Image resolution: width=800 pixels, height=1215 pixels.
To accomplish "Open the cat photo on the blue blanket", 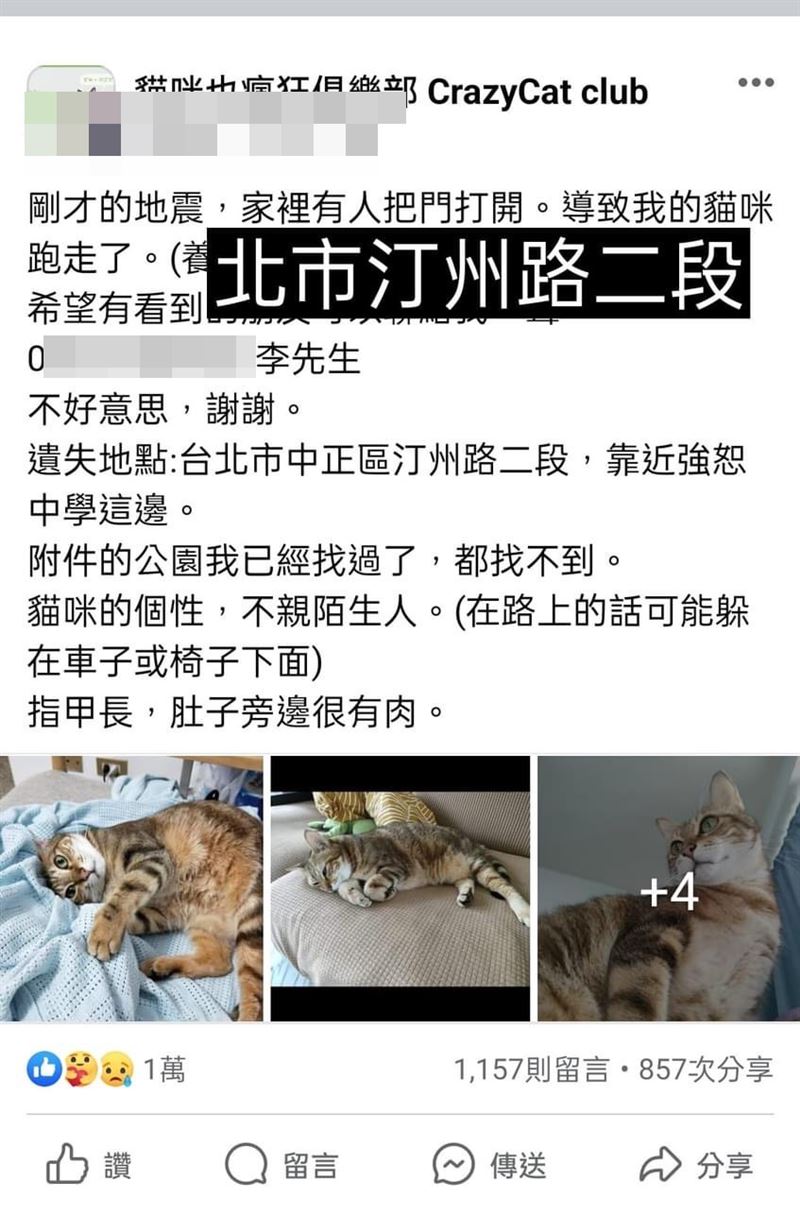I will pos(131,888).
